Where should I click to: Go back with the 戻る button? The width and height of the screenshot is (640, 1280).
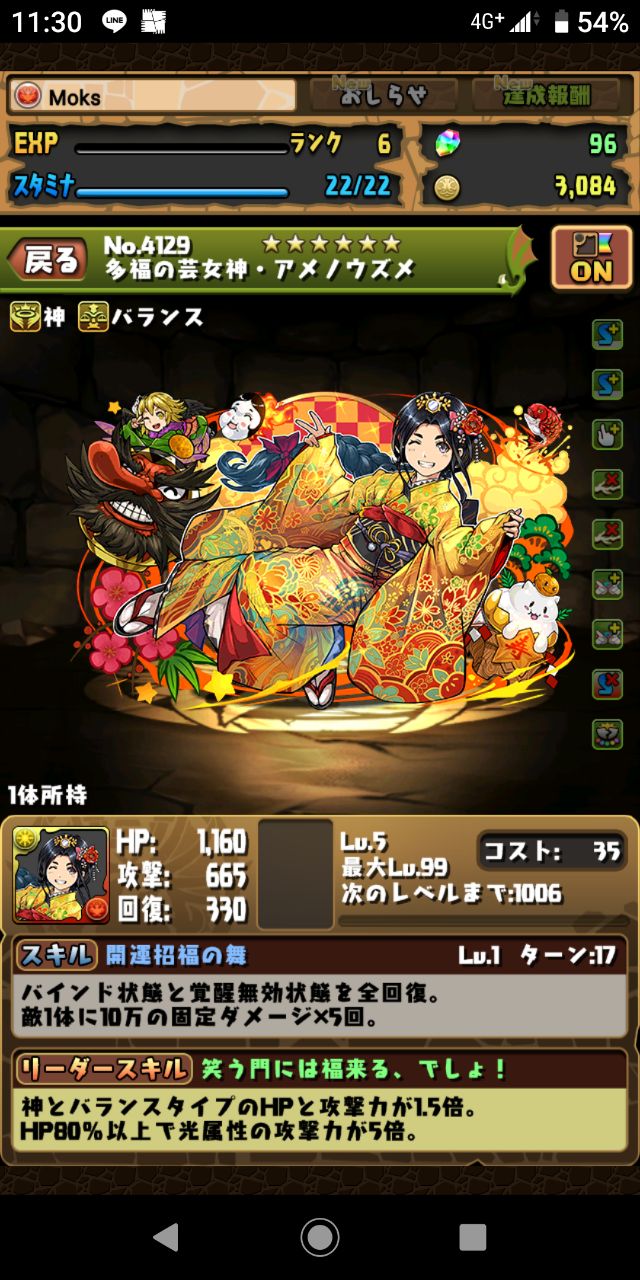tap(46, 261)
